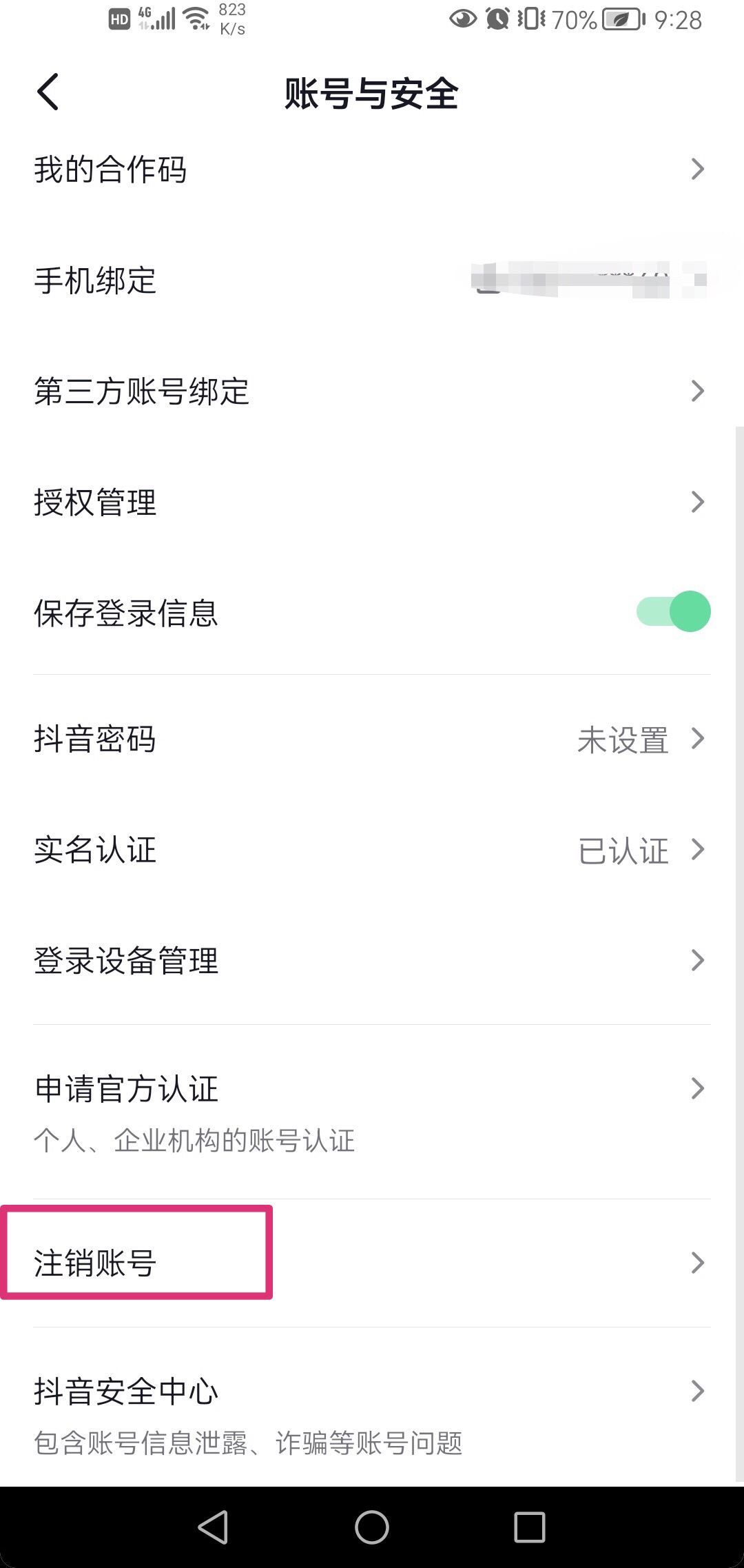Expand 登录设备管理 with its chevron
Screen dimensions: 744x1568
[x=698, y=960]
